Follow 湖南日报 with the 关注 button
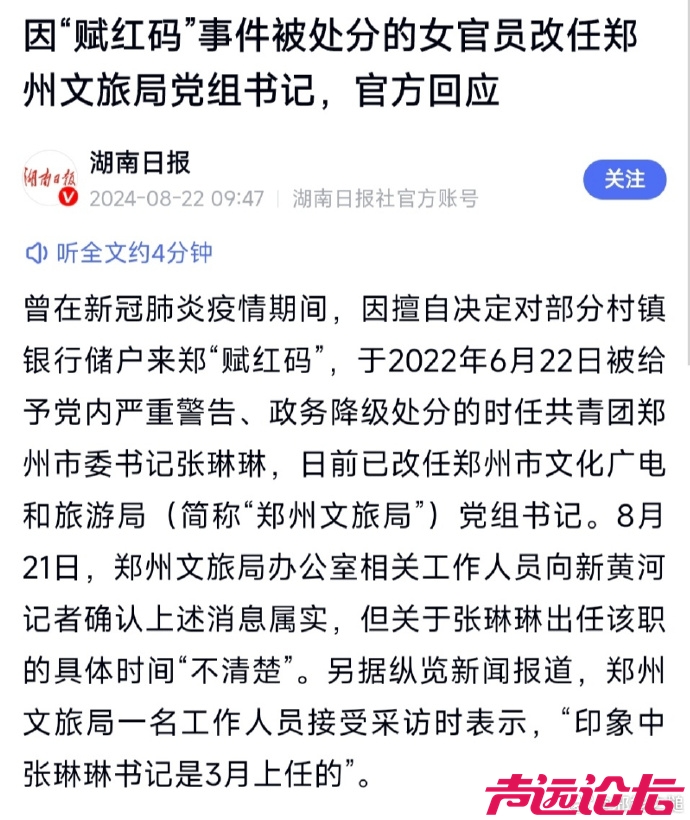This screenshot has height=820, width=690. pos(625,179)
